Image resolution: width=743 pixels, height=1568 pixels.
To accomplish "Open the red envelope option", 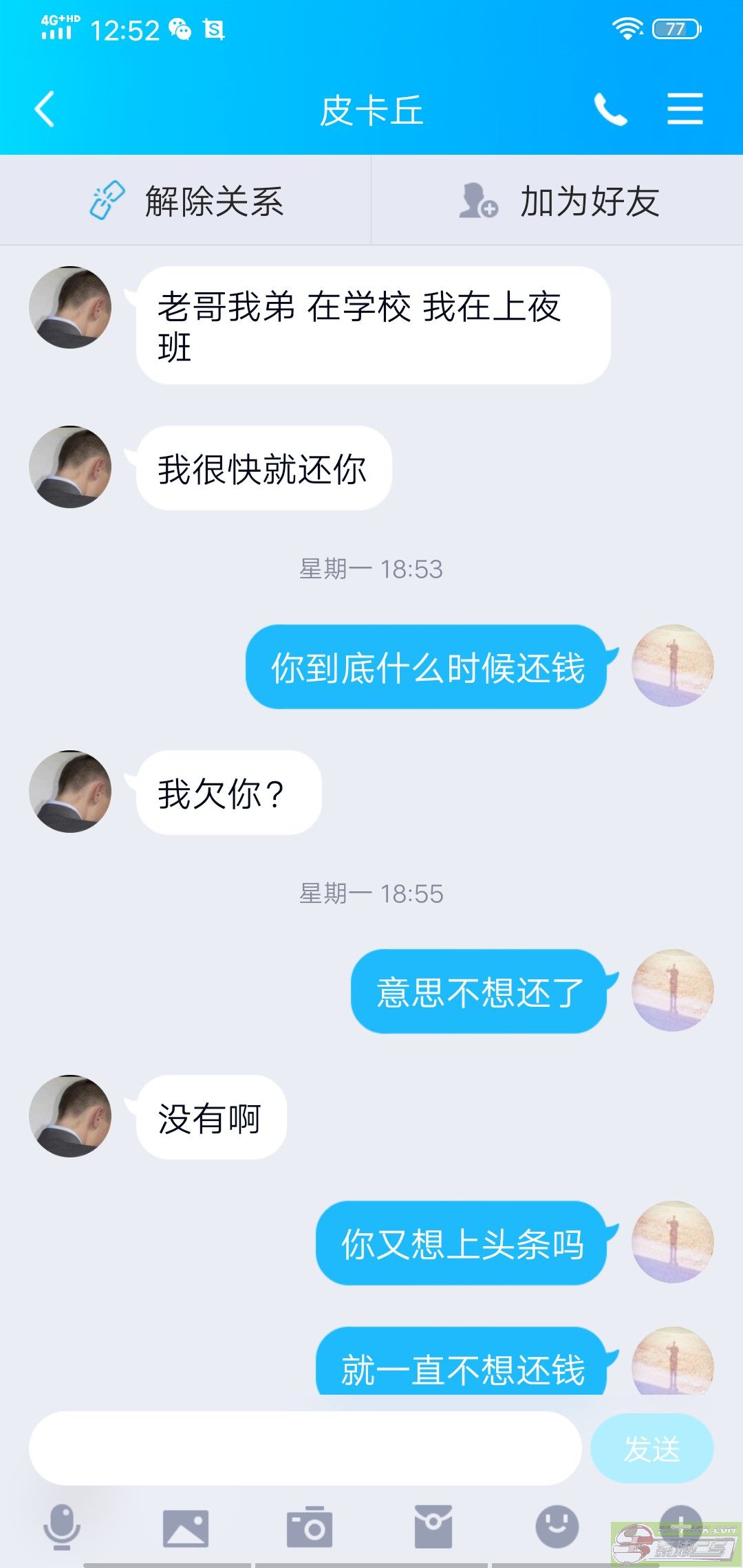I will tap(433, 1527).
